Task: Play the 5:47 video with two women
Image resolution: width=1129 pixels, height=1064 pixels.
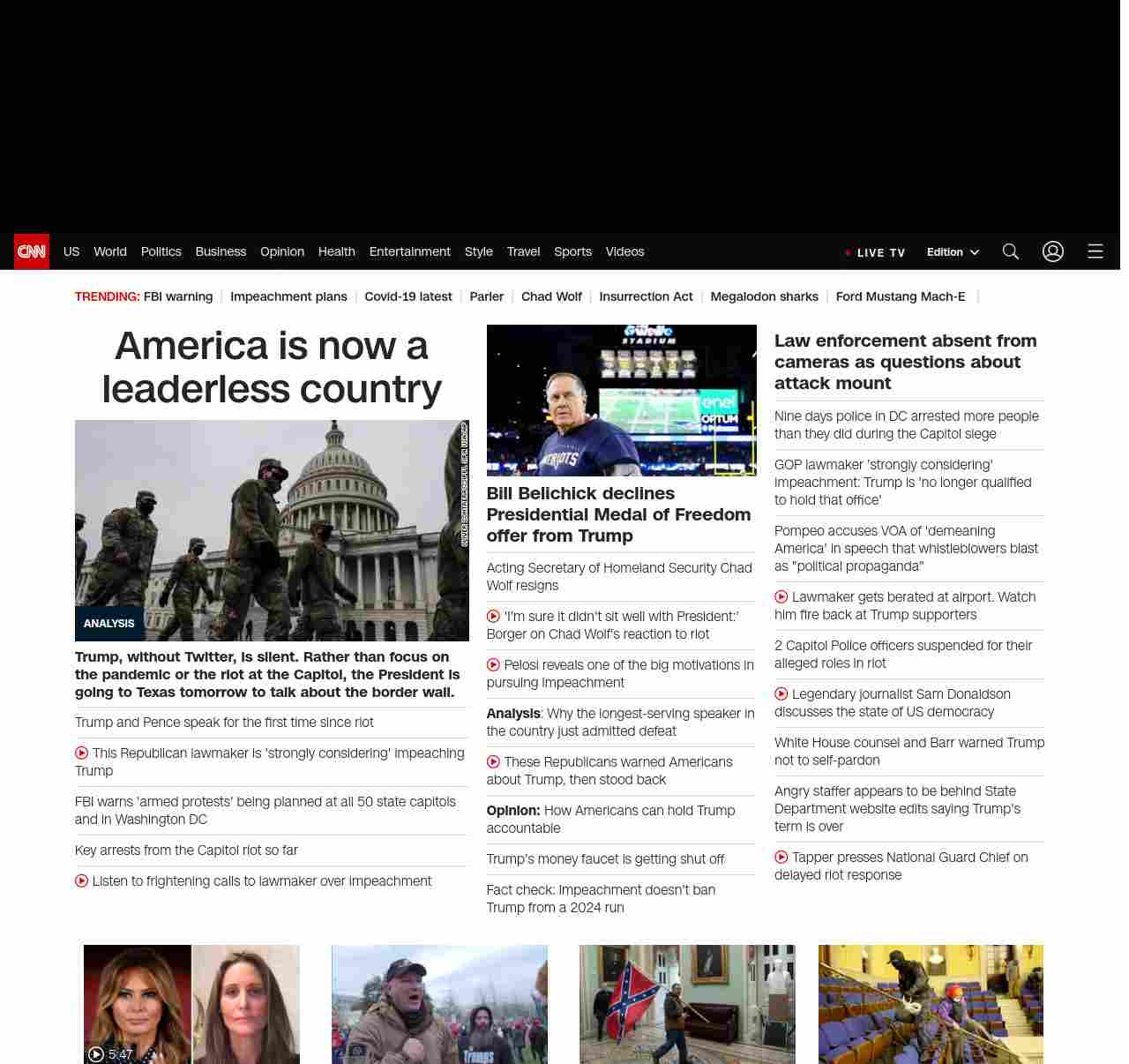Action: coord(191,1004)
